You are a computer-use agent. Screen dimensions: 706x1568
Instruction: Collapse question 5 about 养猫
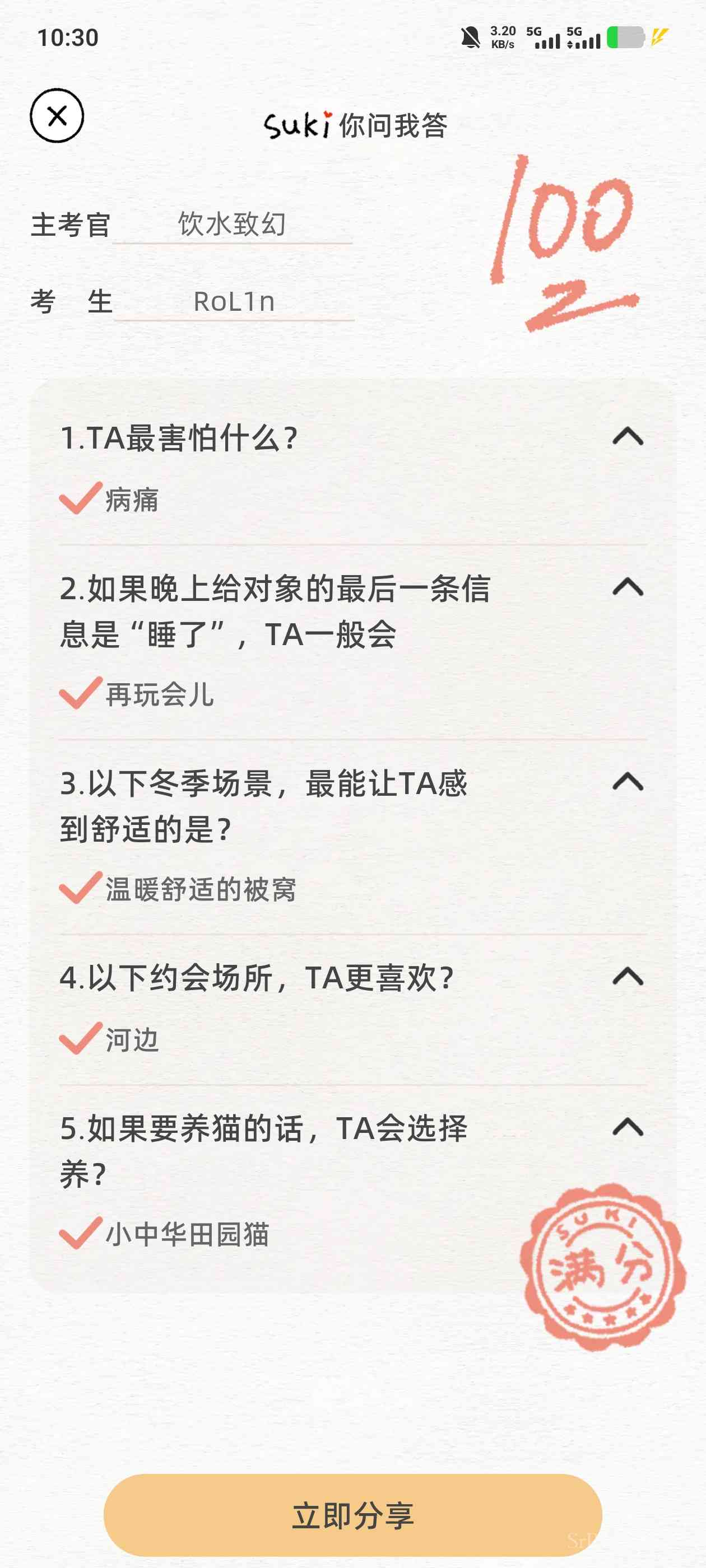click(628, 1127)
